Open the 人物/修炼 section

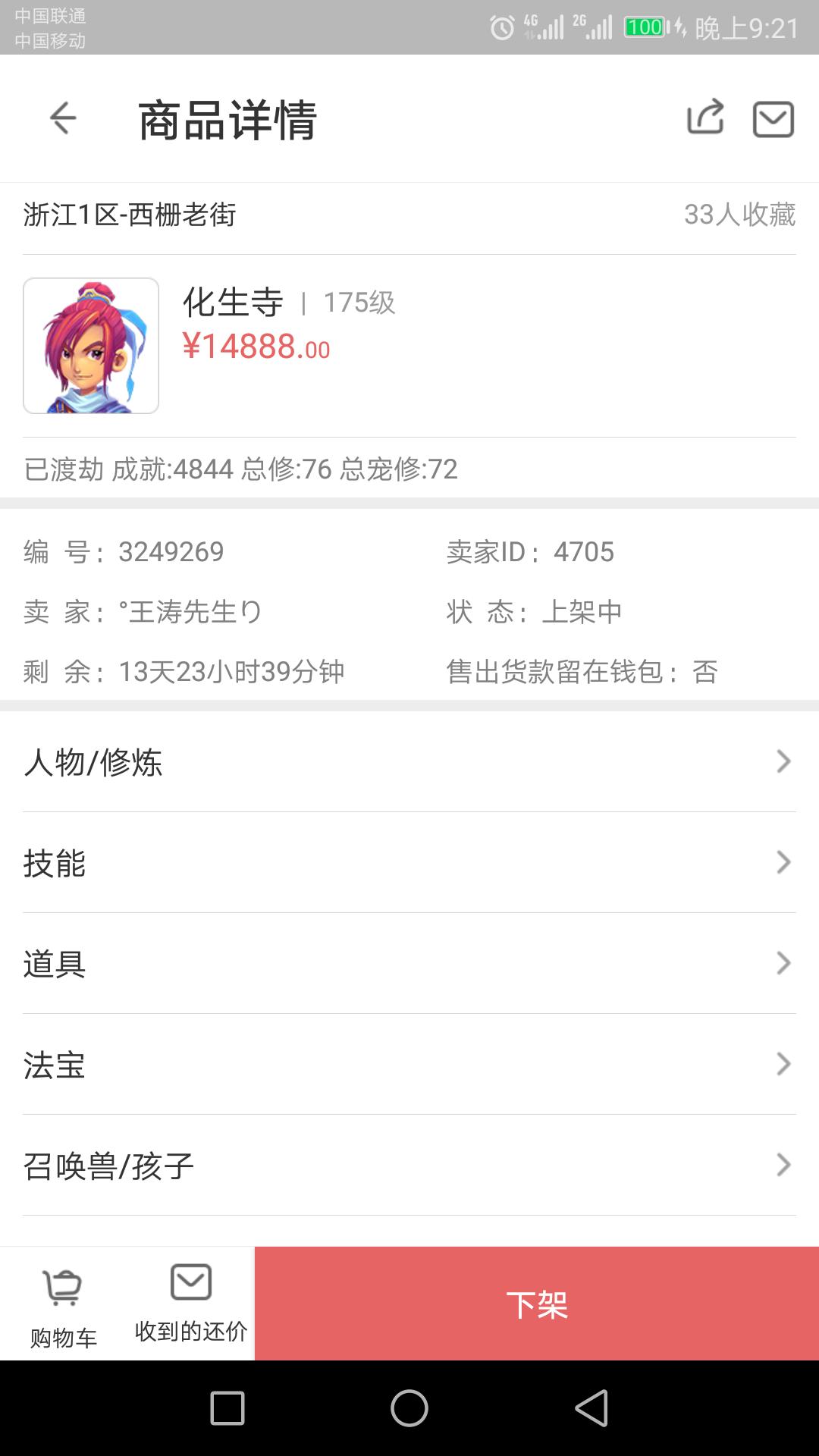tap(409, 761)
